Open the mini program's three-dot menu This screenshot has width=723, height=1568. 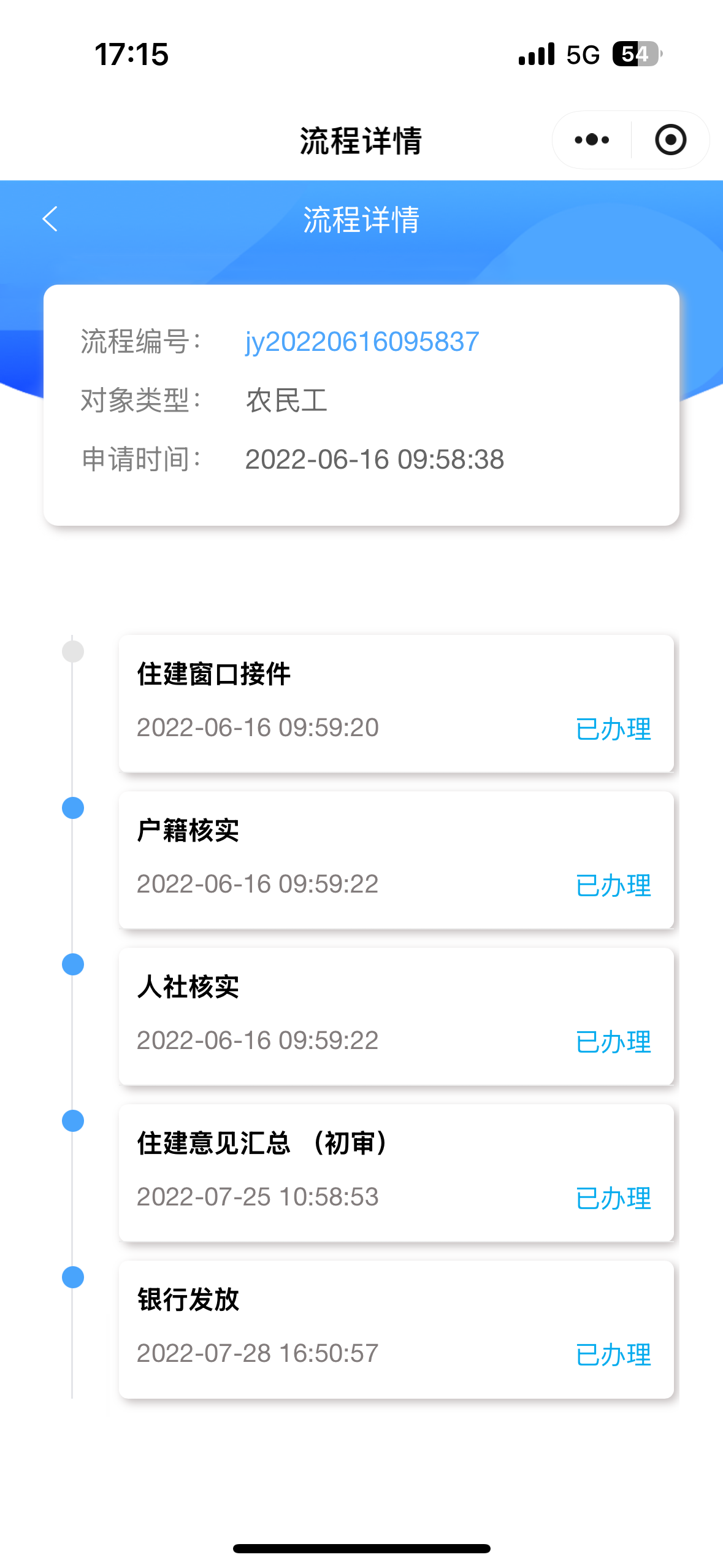592,140
